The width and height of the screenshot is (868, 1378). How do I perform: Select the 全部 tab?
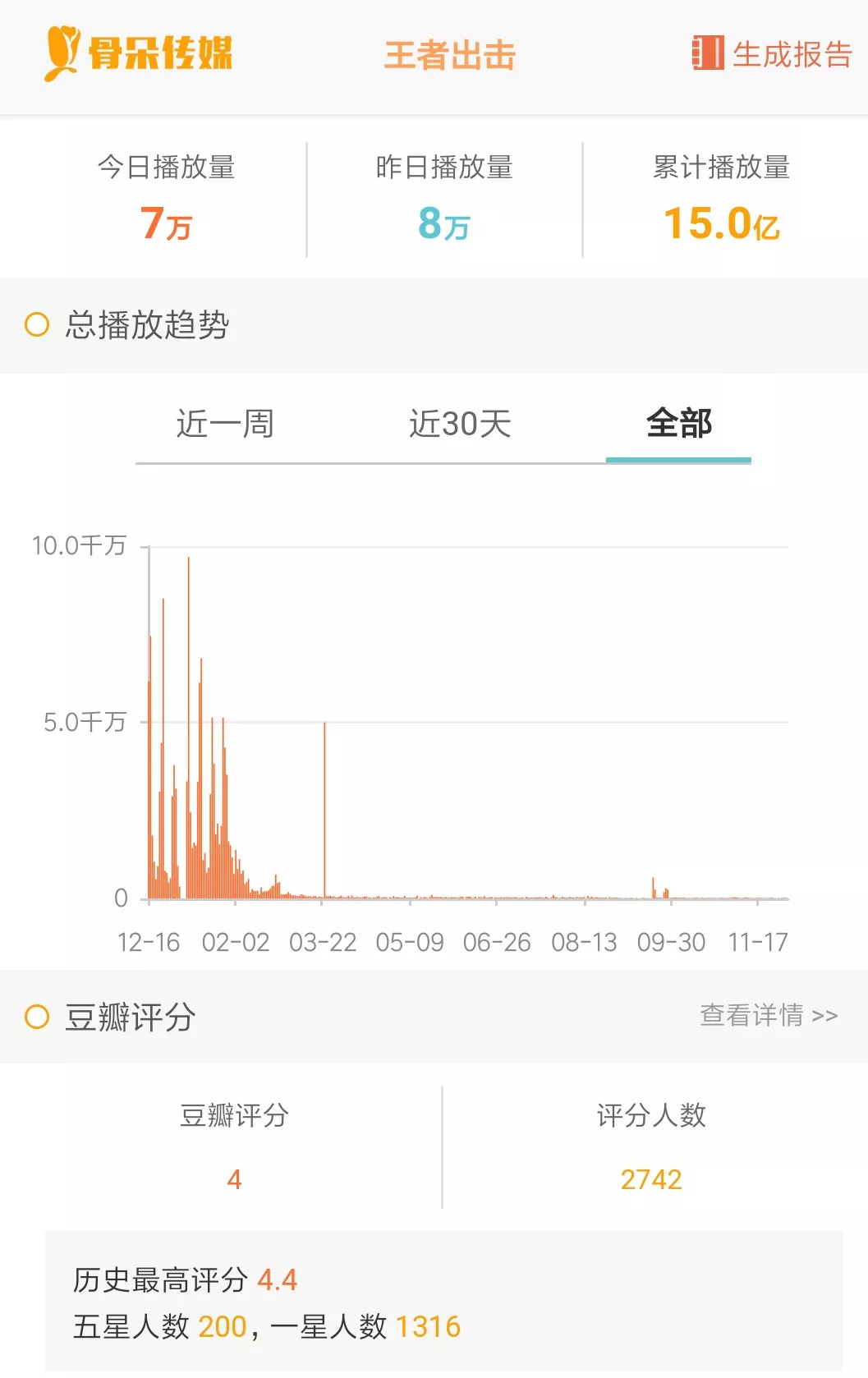pyautogui.click(x=678, y=425)
